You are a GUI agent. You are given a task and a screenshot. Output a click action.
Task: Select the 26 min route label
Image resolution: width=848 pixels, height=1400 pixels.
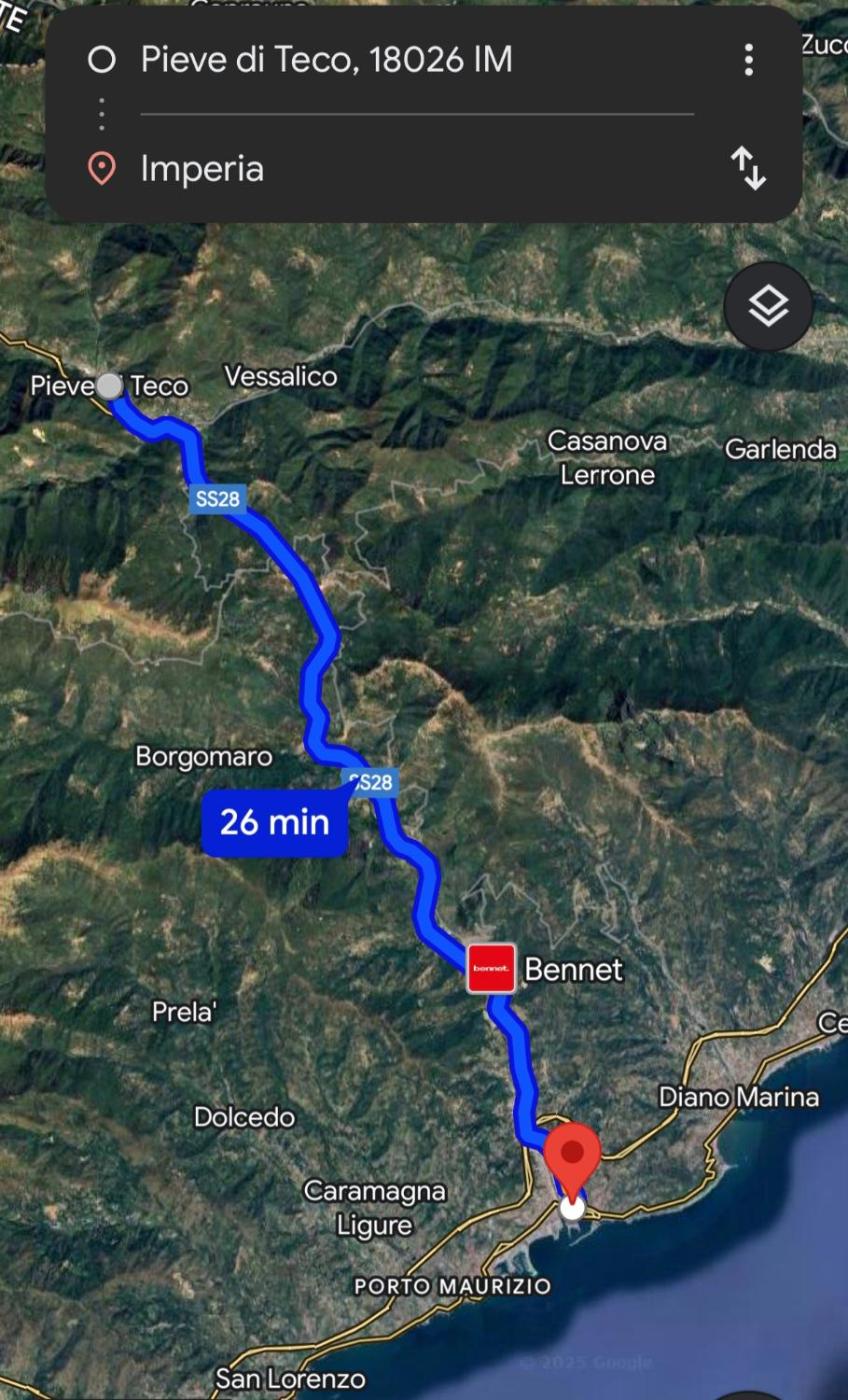coord(274,823)
